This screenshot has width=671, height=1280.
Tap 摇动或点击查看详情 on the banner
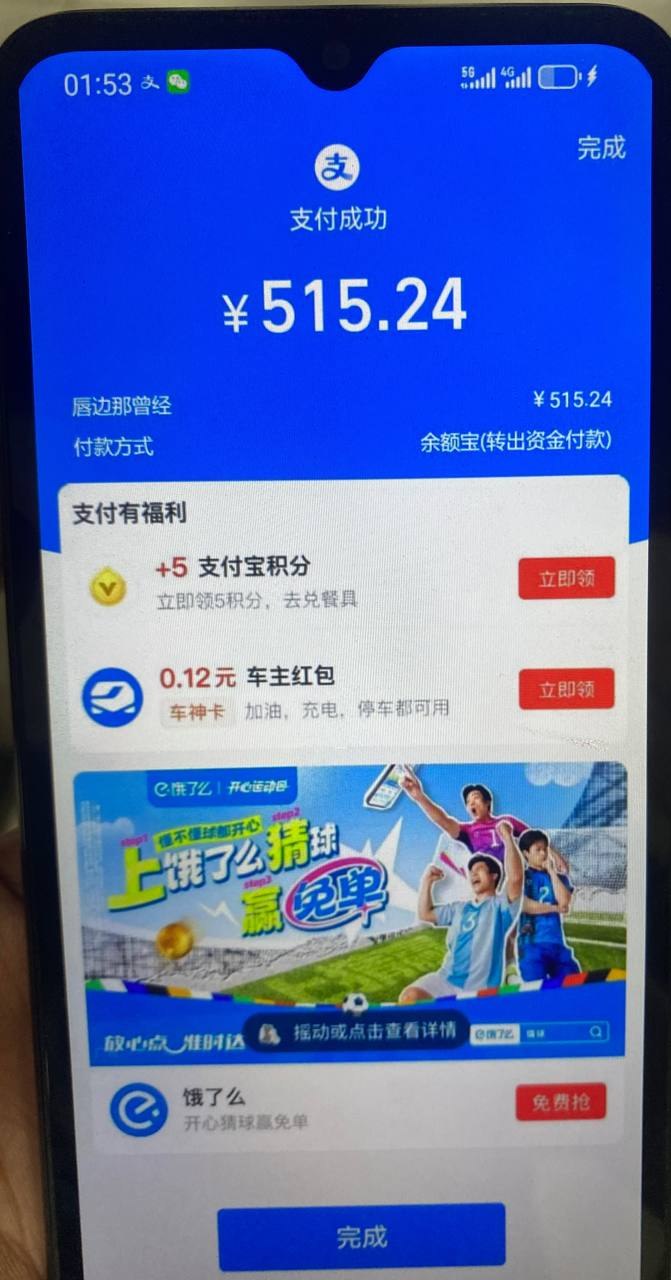[x=360, y=1030]
